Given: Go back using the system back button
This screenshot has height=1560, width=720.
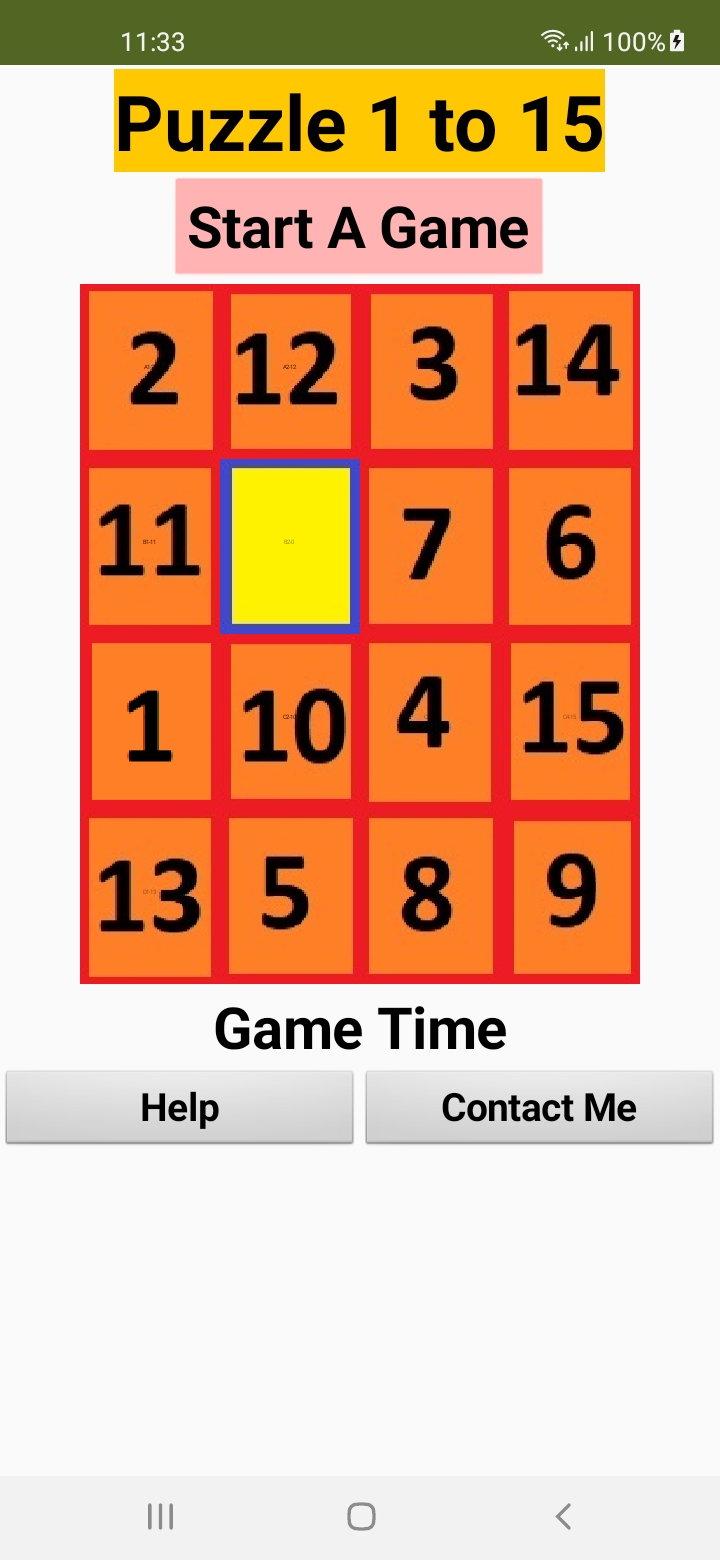Looking at the screenshot, I should [x=563, y=1517].
